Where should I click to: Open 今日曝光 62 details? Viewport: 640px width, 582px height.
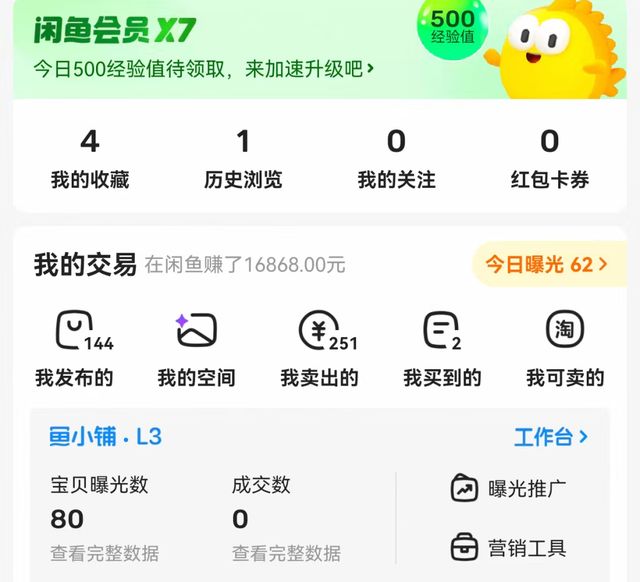point(546,265)
